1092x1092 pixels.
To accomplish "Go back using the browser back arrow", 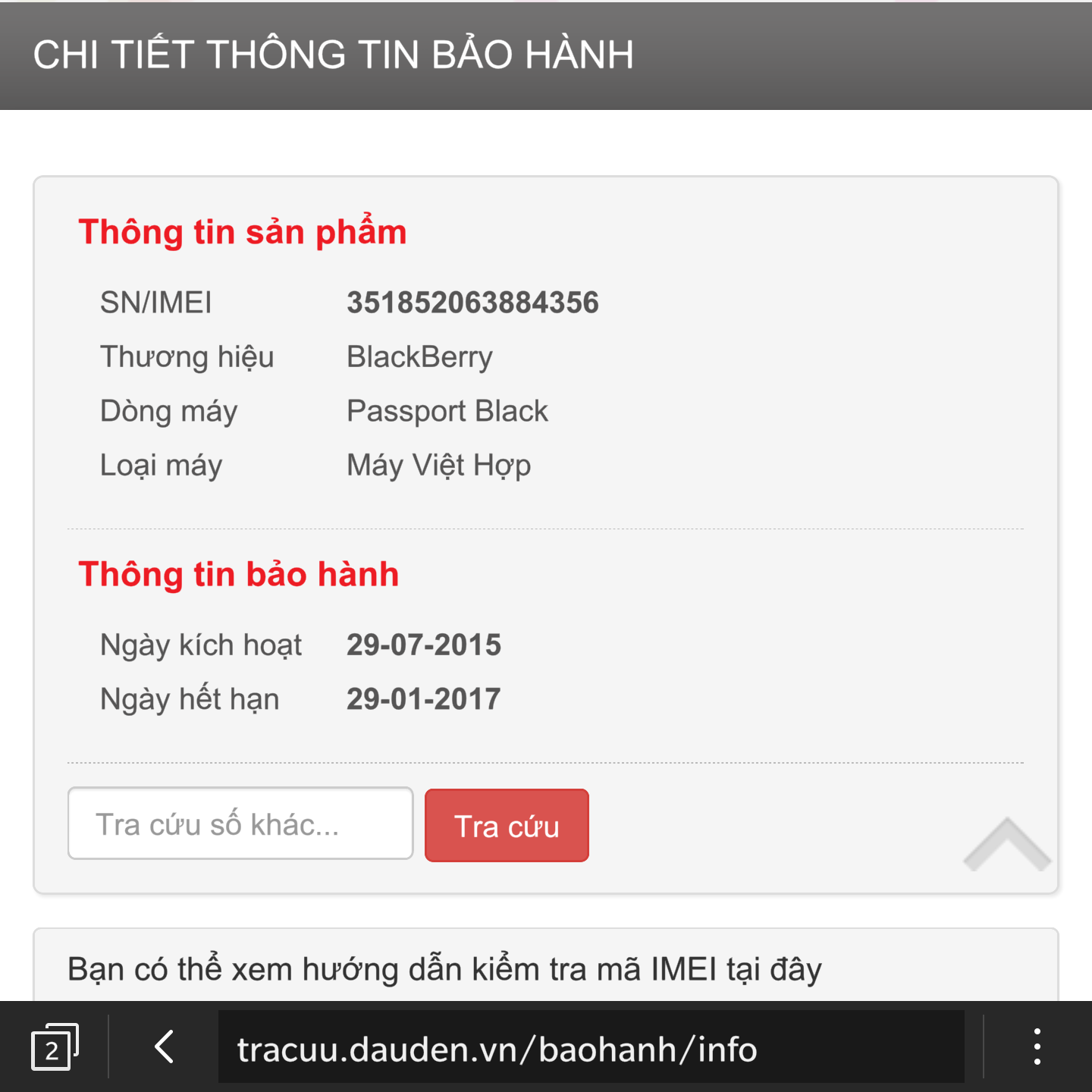I will click(165, 1048).
